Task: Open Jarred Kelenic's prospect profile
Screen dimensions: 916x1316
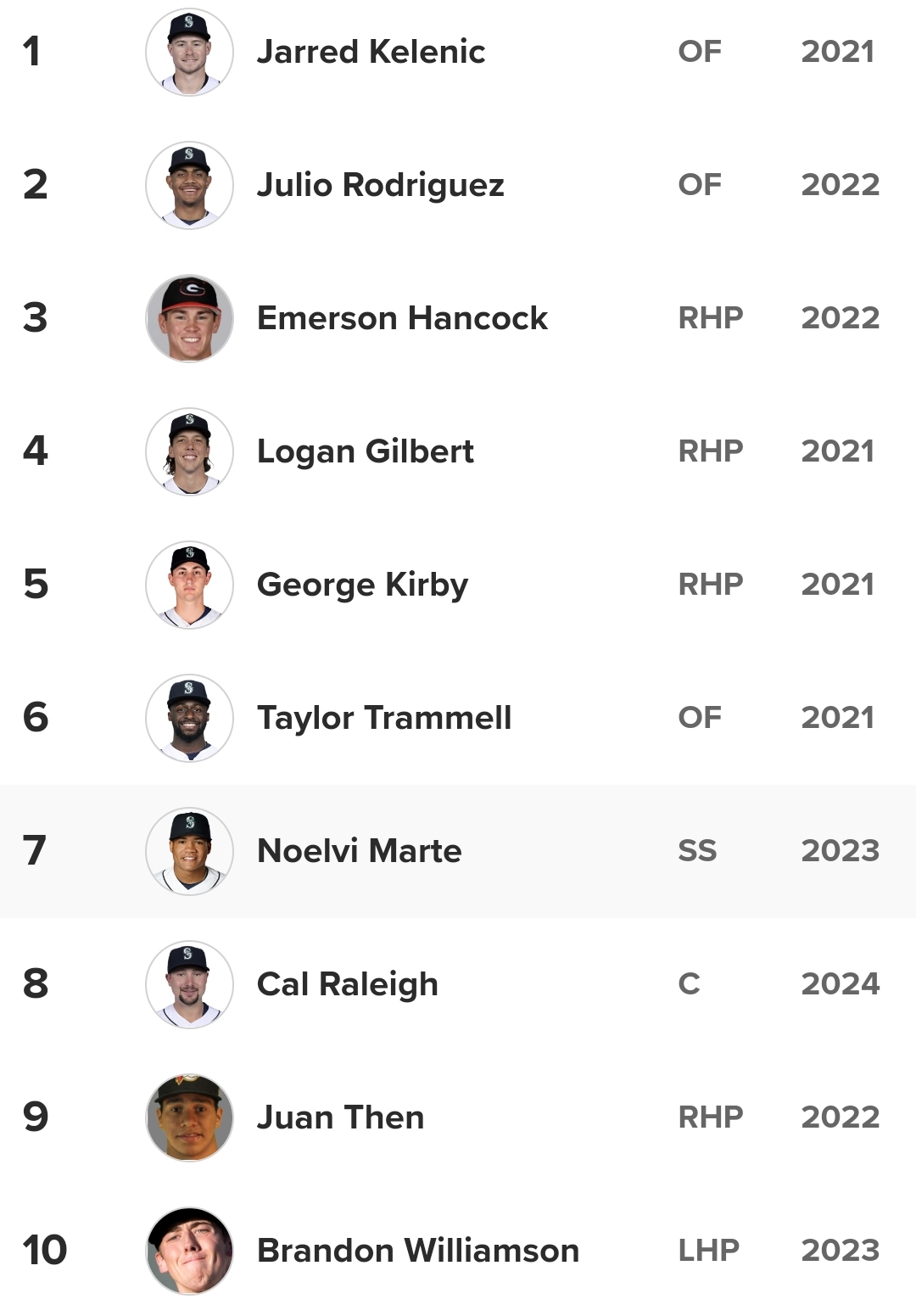Action: 371,52
